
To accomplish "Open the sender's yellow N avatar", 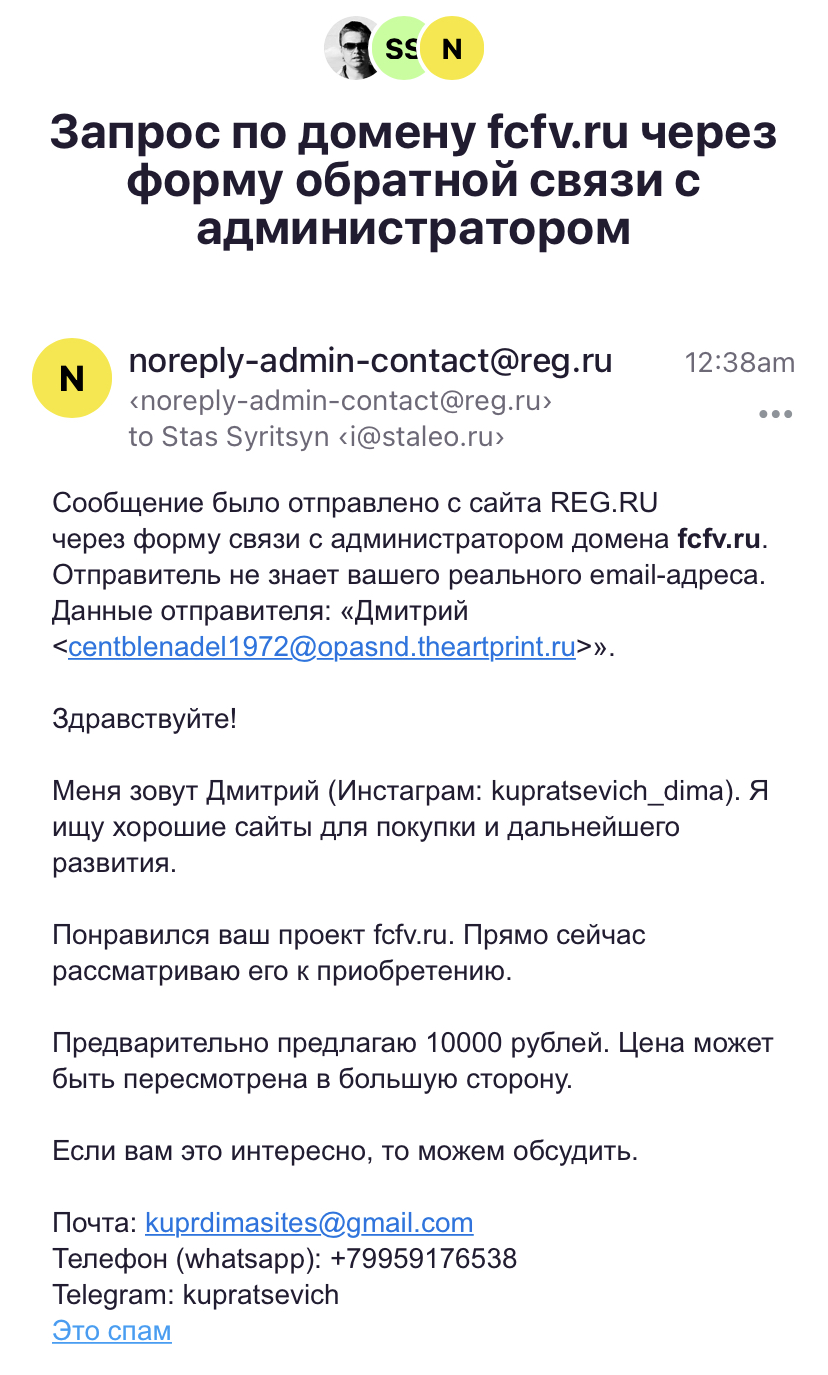I will tap(72, 378).
